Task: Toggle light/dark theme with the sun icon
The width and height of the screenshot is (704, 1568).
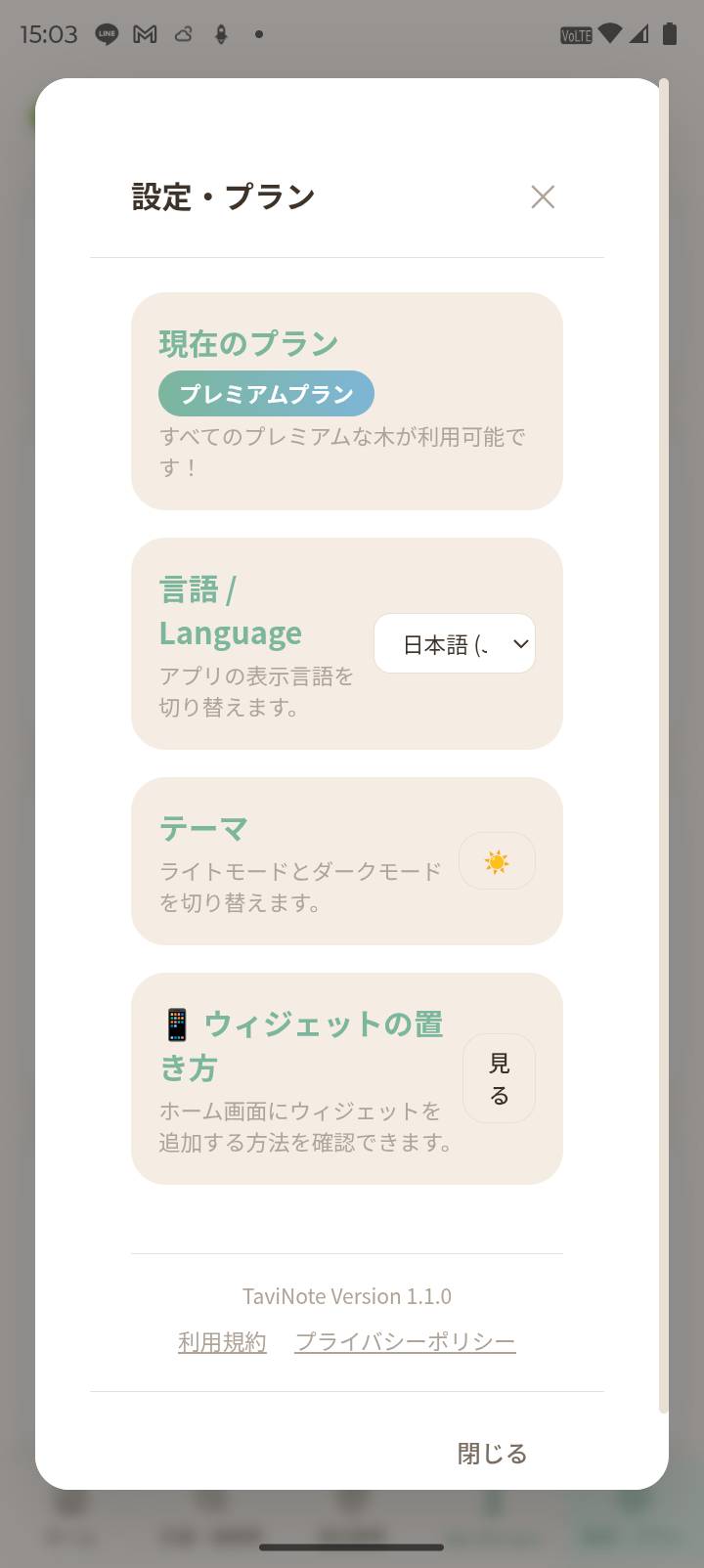Action: pyautogui.click(x=497, y=861)
